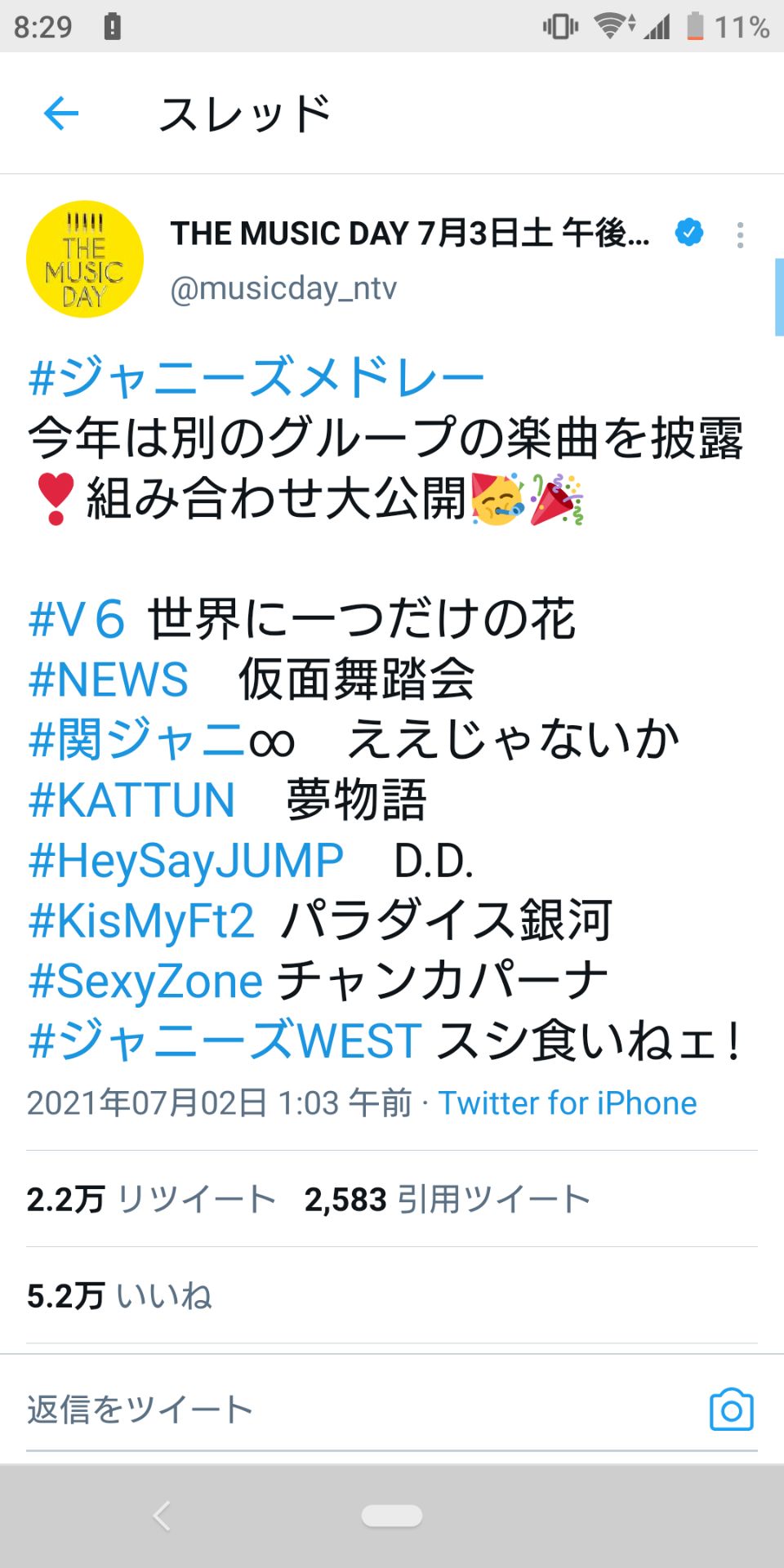Open the #関ジャニ∞ hashtag
Image resolution: width=784 pixels, height=1568 pixels.
(x=161, y=740)
